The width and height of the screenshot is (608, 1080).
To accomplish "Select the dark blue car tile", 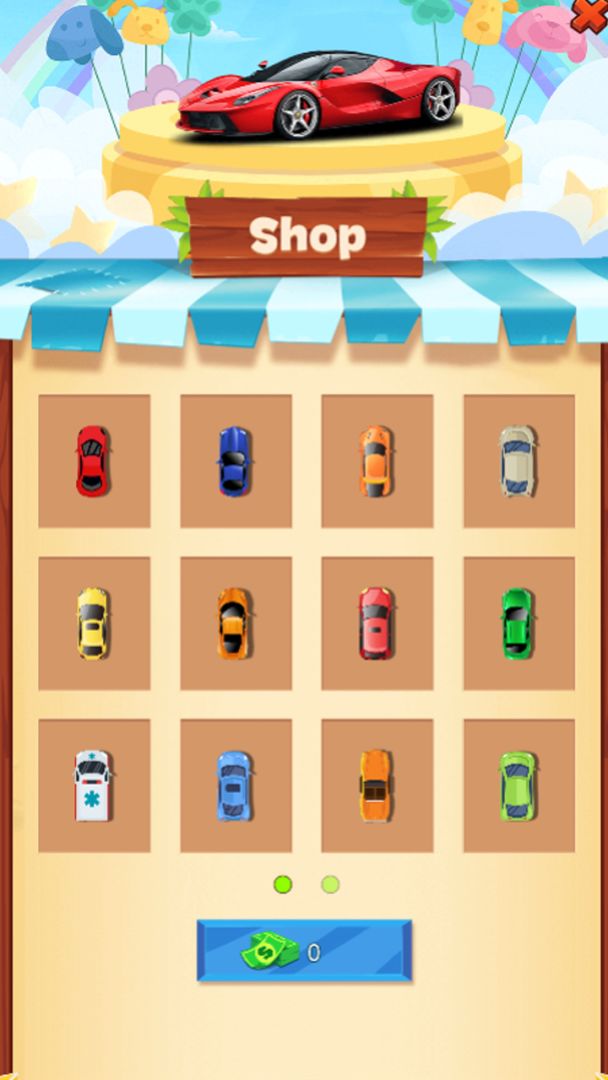I will tap(235, 461).
